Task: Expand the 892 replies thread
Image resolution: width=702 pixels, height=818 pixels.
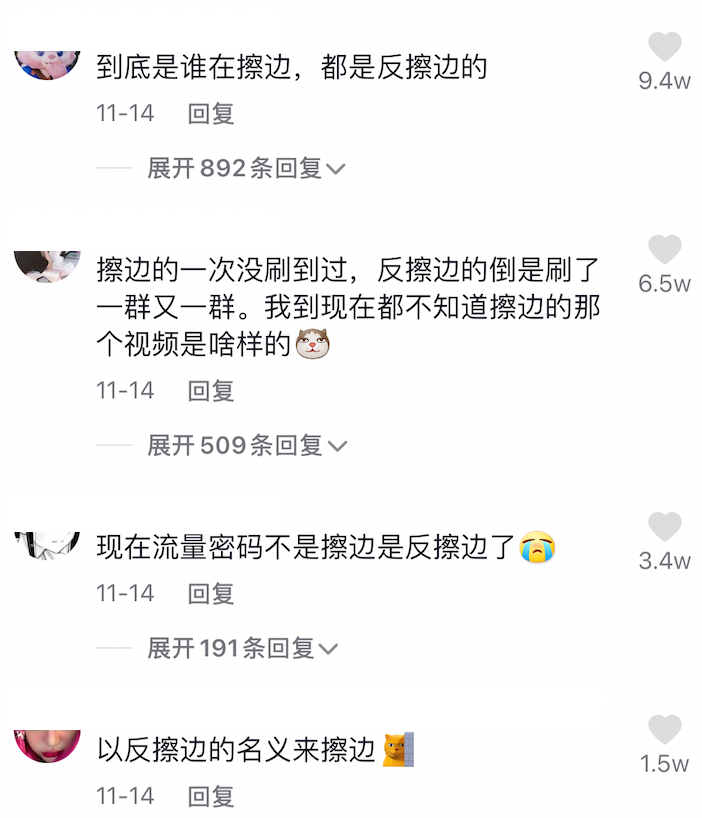Action: 246,168
